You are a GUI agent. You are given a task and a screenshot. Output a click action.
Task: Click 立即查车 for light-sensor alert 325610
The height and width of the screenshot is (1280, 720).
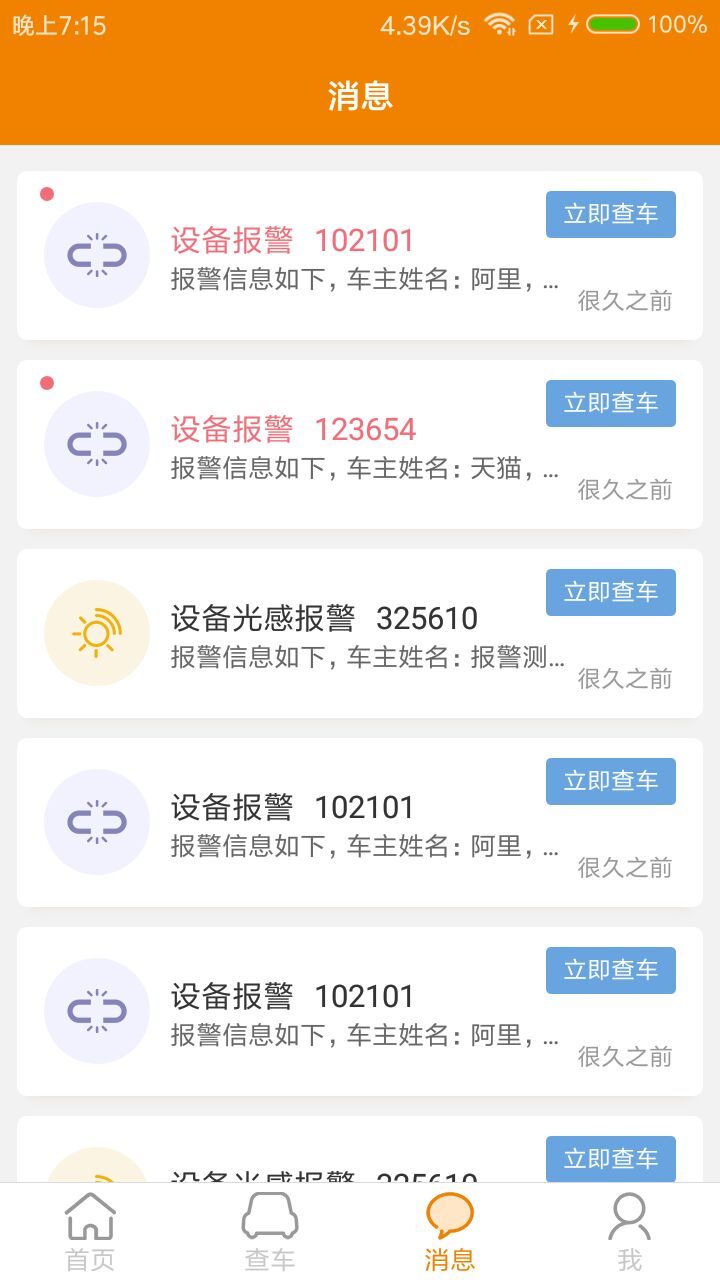[x=610, y=592]
